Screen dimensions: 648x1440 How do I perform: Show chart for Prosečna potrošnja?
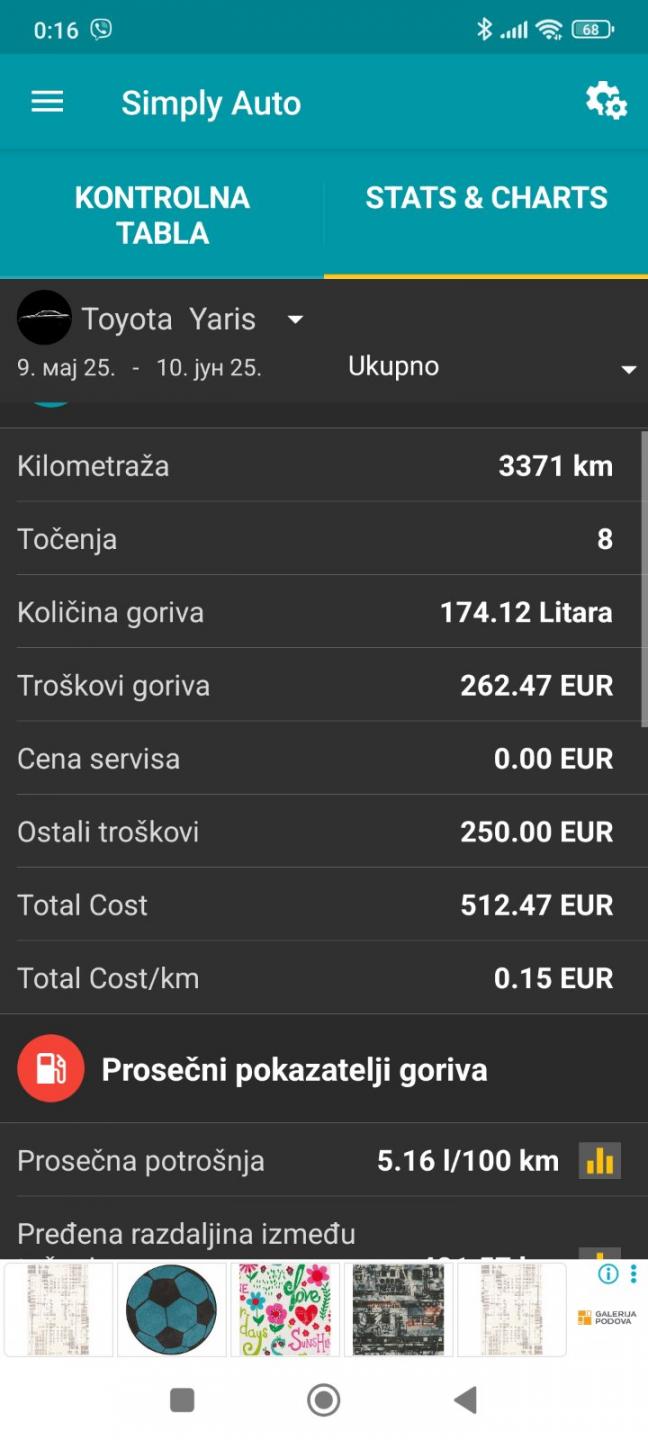(x=600, y=1160)
